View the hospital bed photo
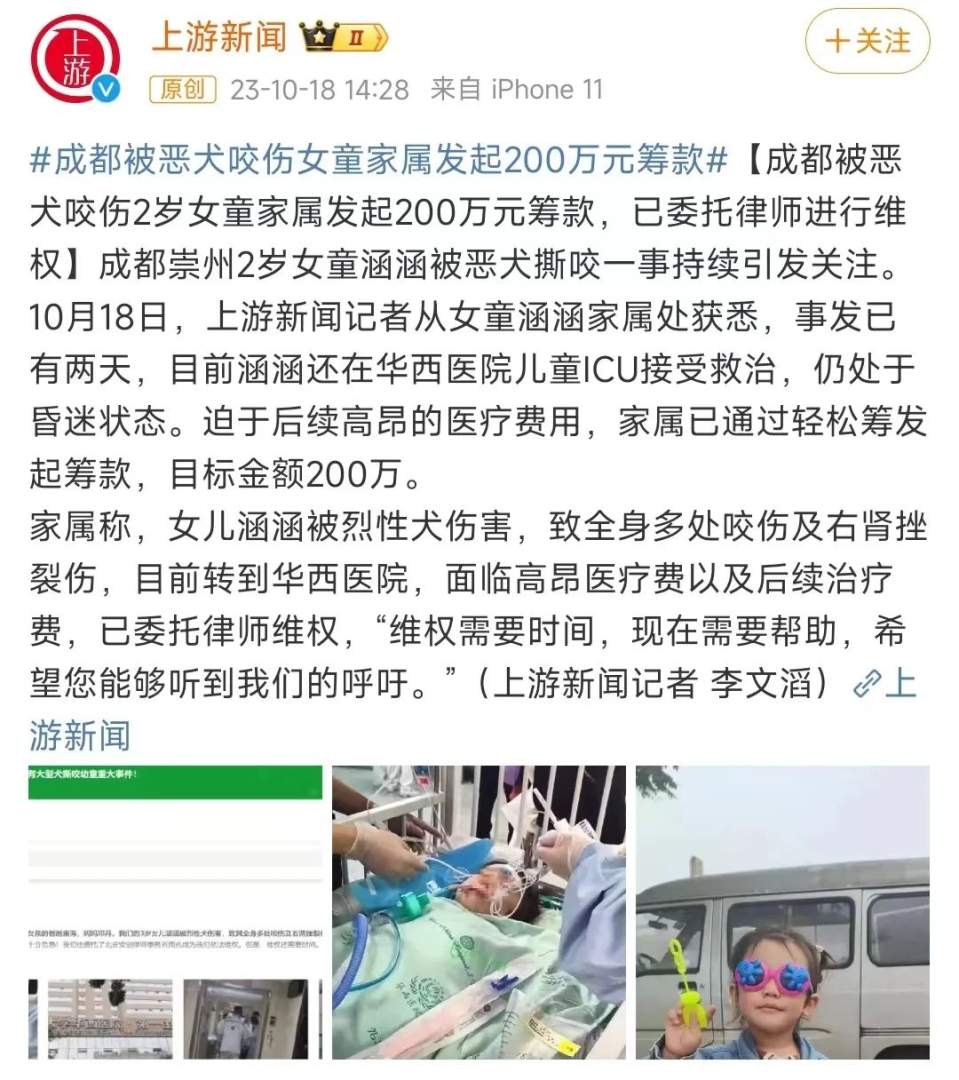The height and width of the screenshot is (1080, 959). click(479, 912)
